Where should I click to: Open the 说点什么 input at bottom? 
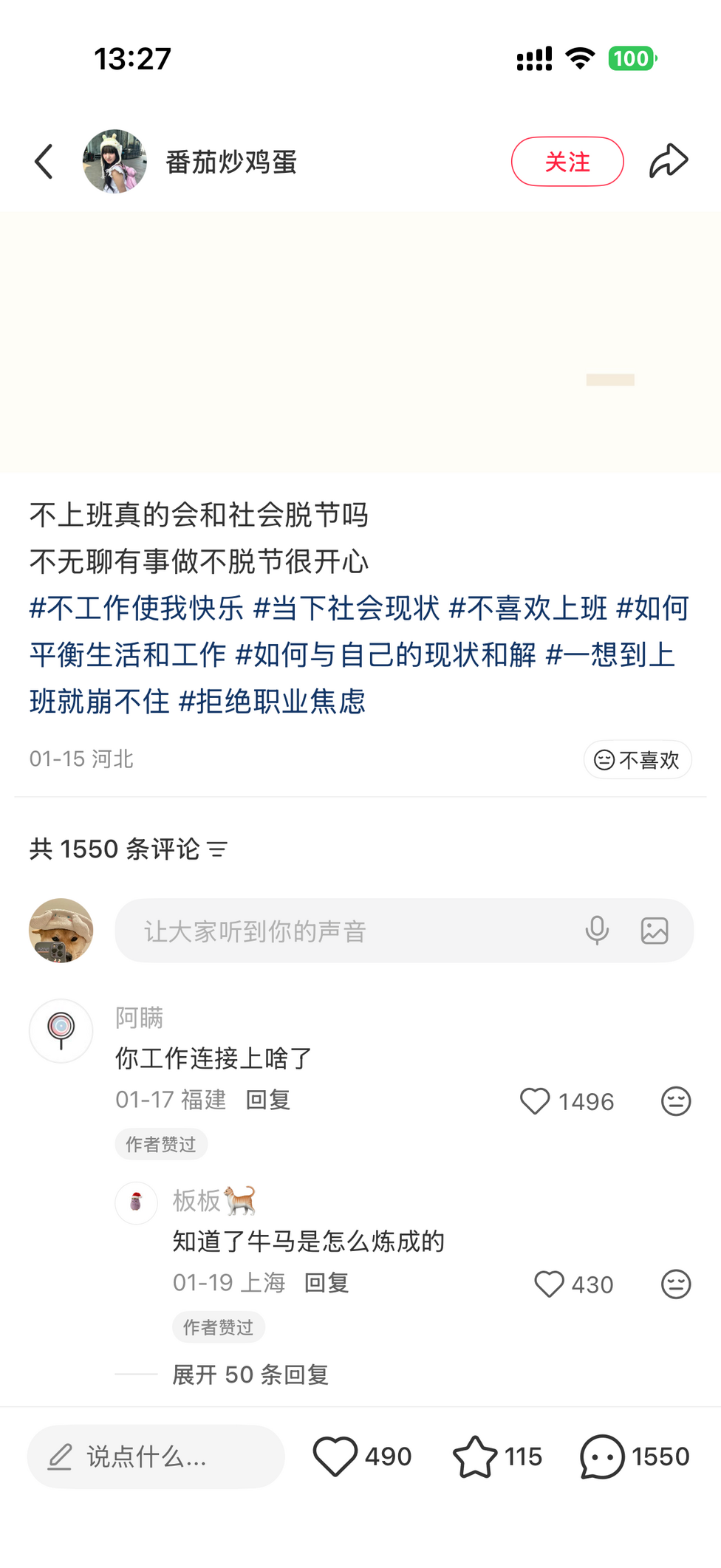point(155,1456)
